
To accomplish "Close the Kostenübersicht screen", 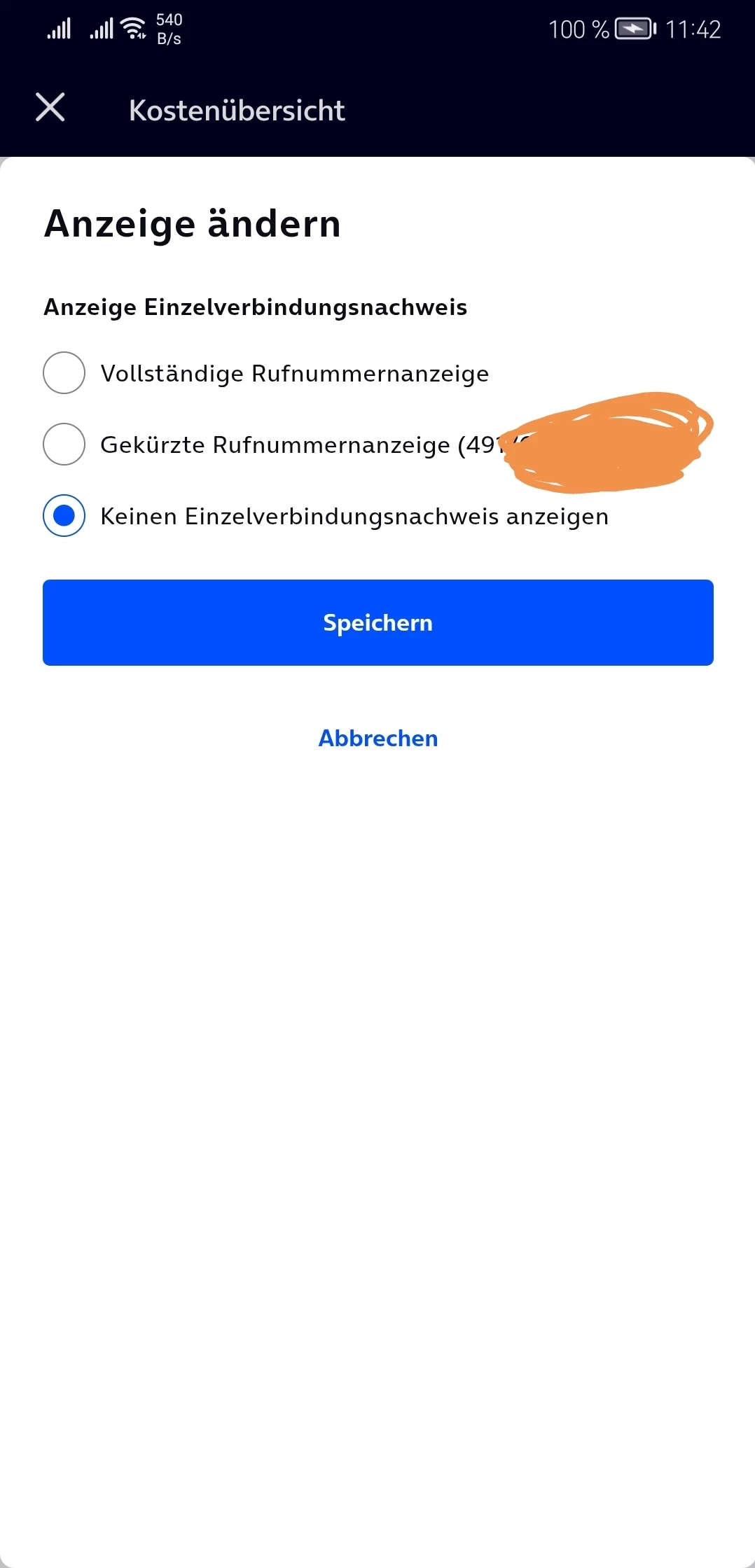I will pyautogui.click(x=50, y=108).
